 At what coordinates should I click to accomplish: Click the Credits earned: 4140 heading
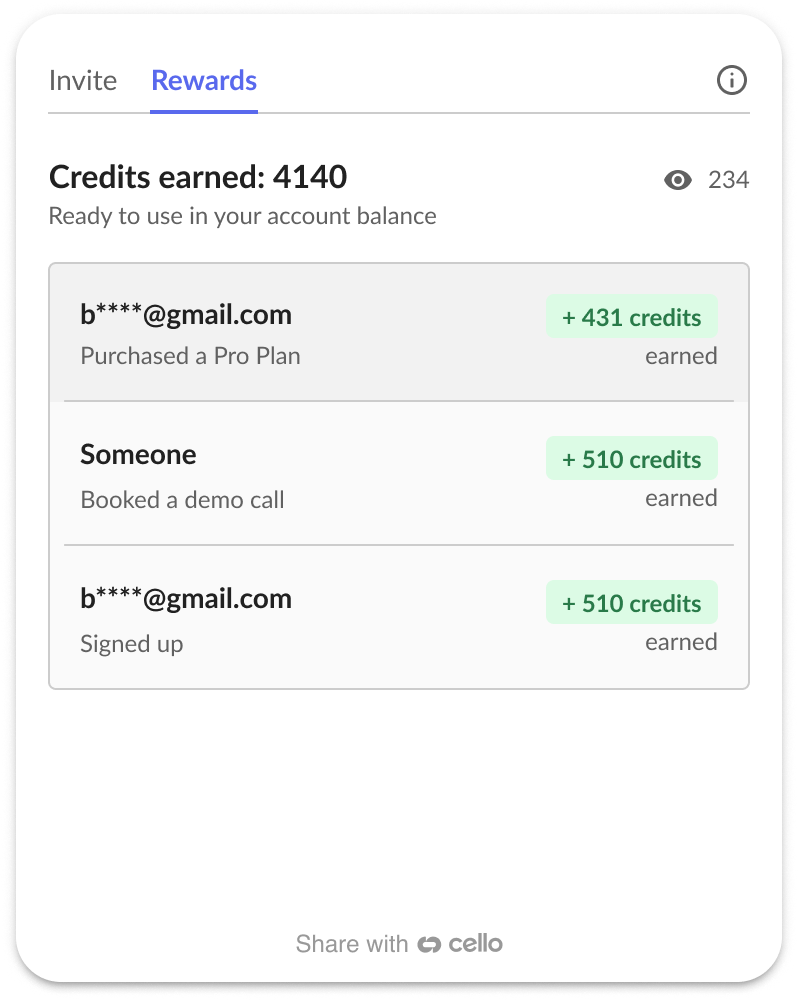(x=197, y=177)
